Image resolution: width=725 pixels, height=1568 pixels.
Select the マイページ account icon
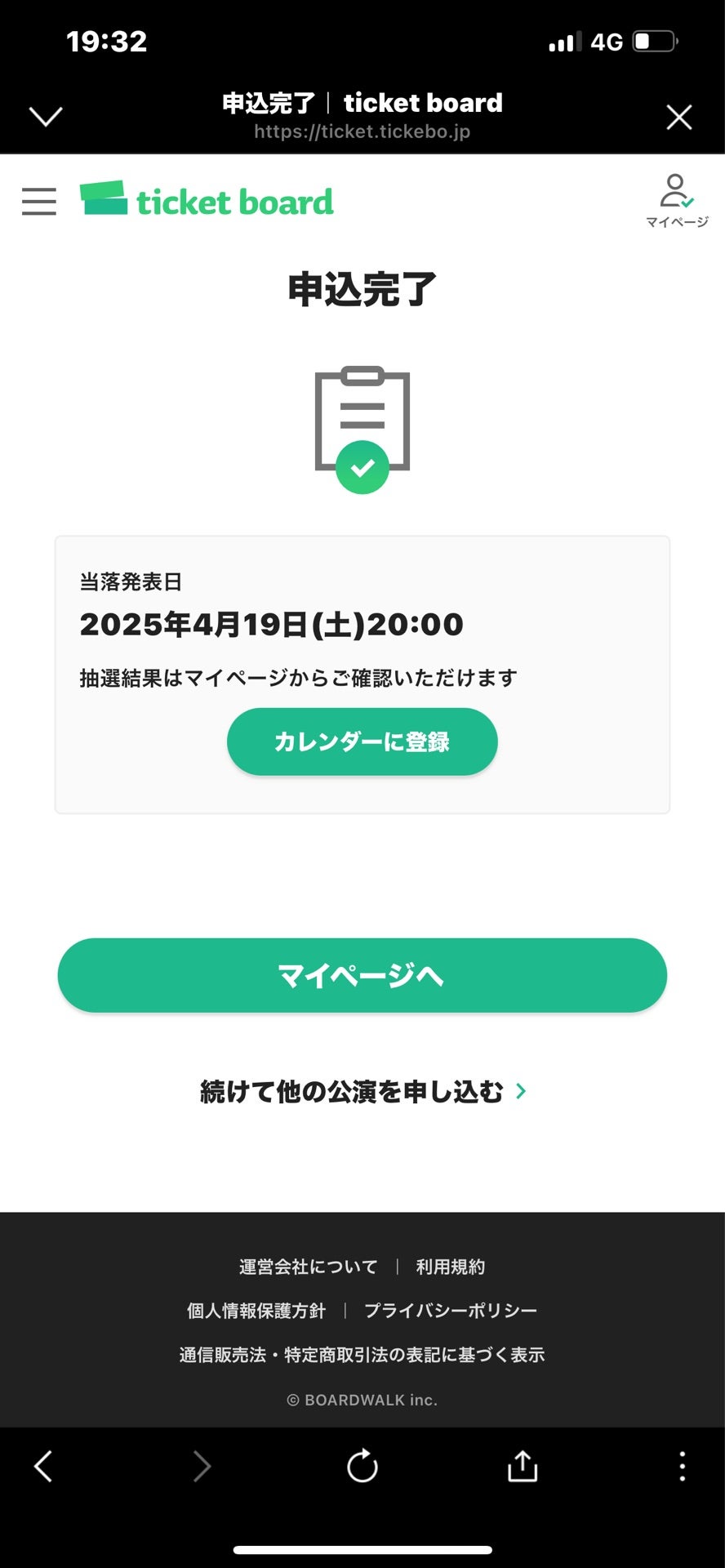pos(676,194)
